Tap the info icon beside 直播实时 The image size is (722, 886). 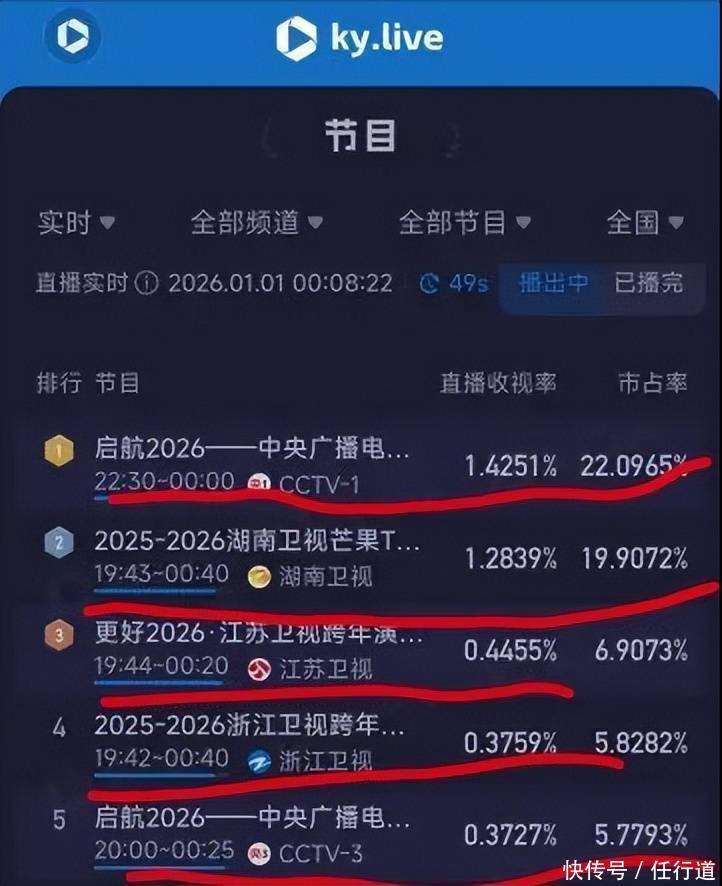click(x=147, y=284)
